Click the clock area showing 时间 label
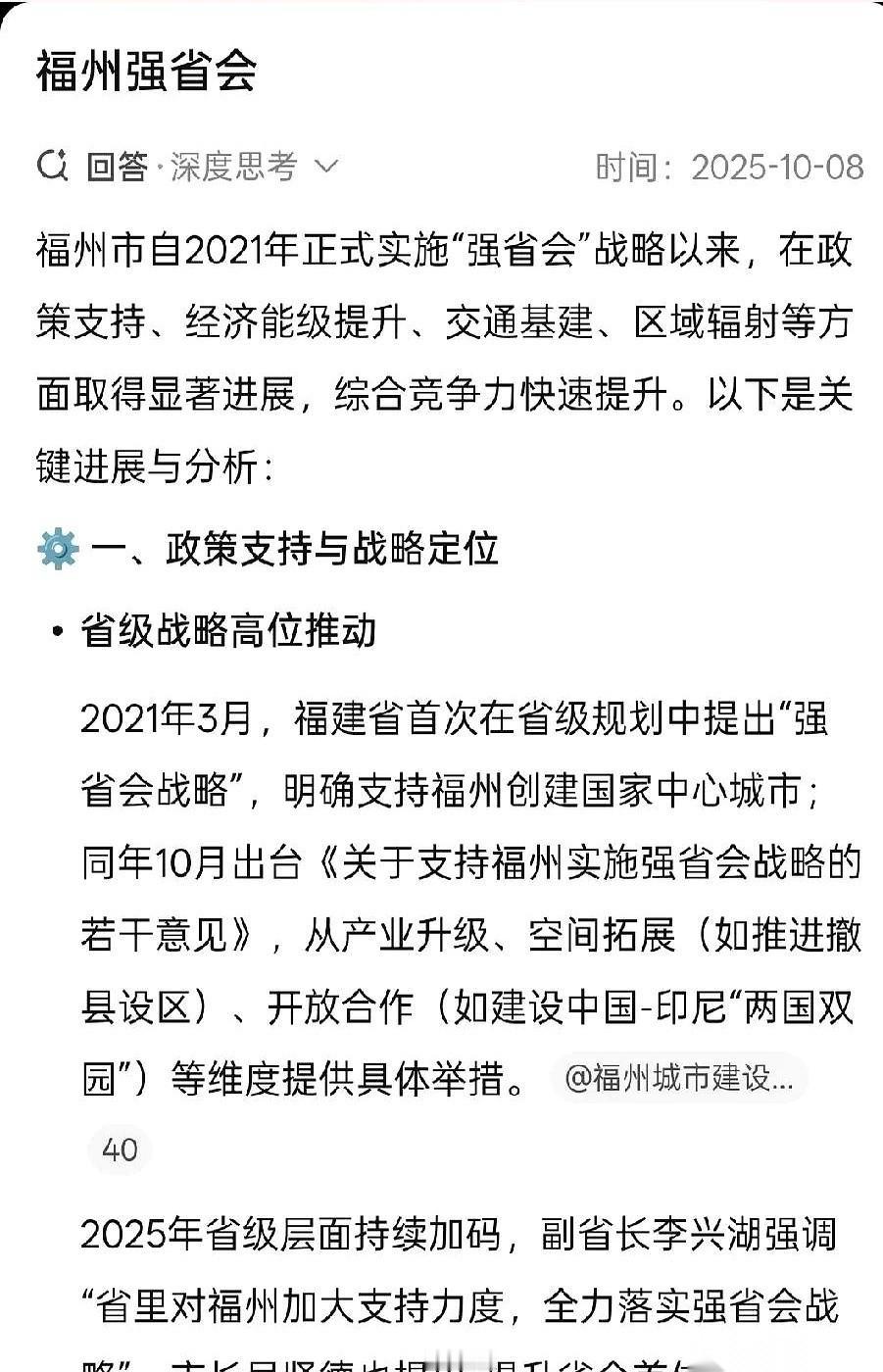The width and height of the screenshot is (883, 1372). (x=631, y=167)
